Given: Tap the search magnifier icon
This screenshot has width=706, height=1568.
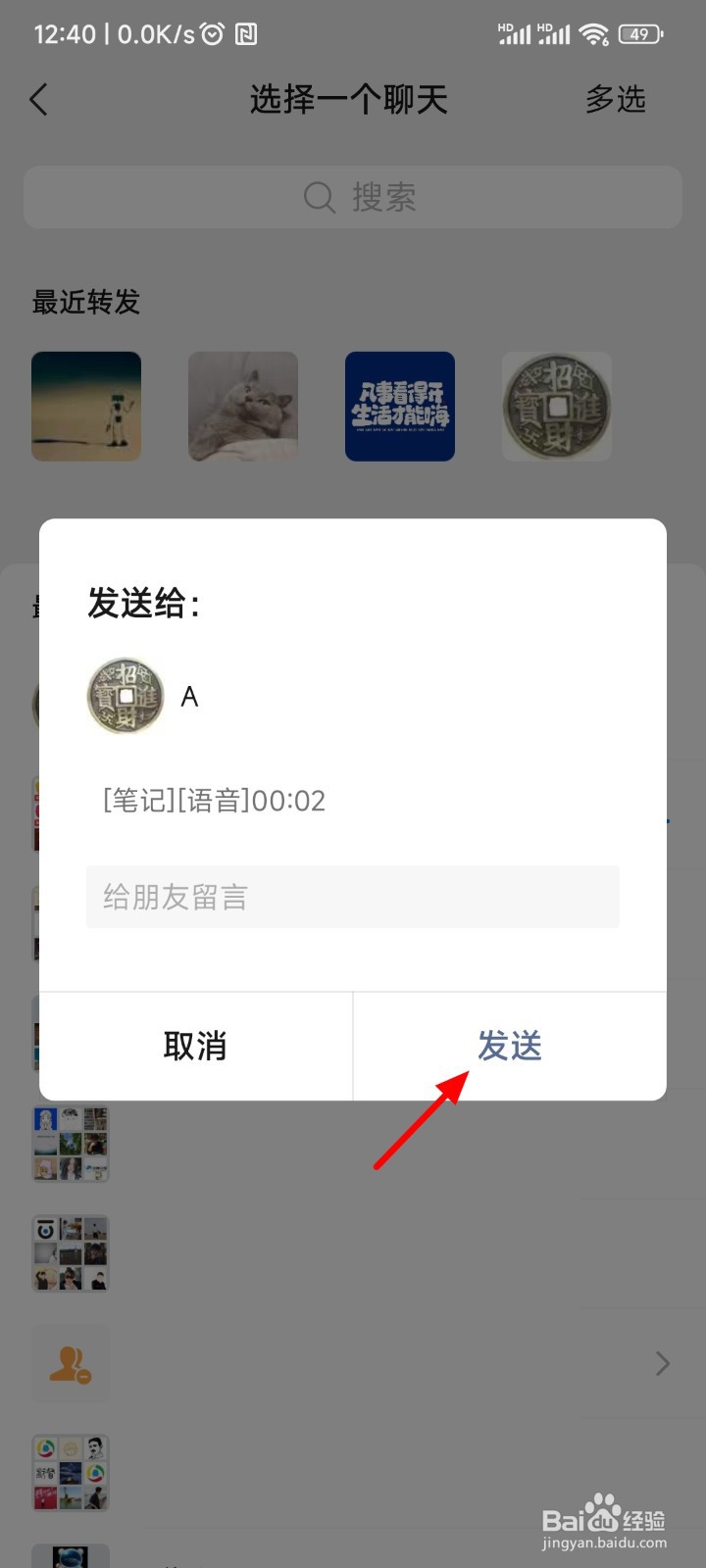Looking at the screenshot, I should [319, 197].
